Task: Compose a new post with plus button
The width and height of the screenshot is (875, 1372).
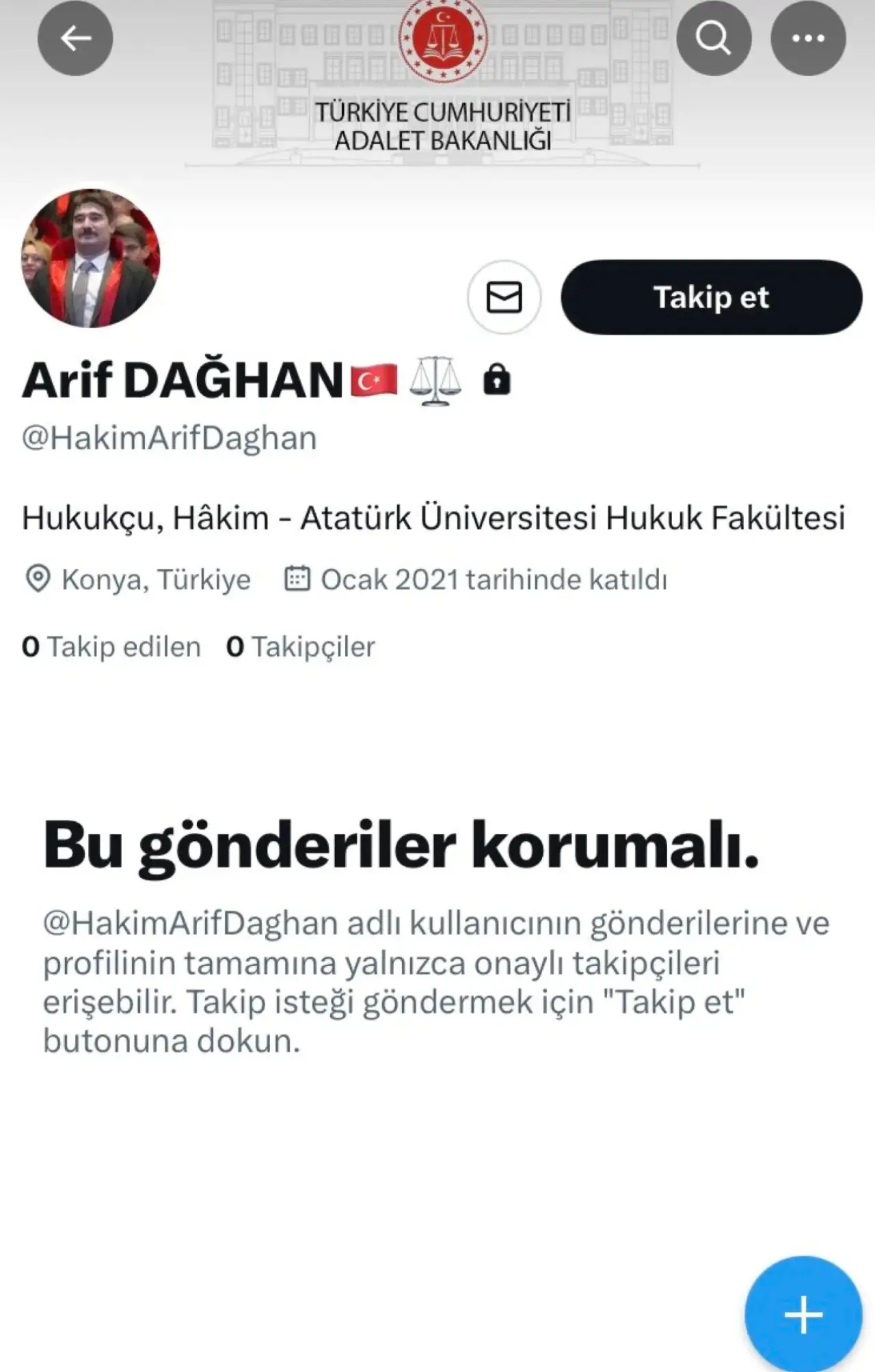Action: 803,1314
